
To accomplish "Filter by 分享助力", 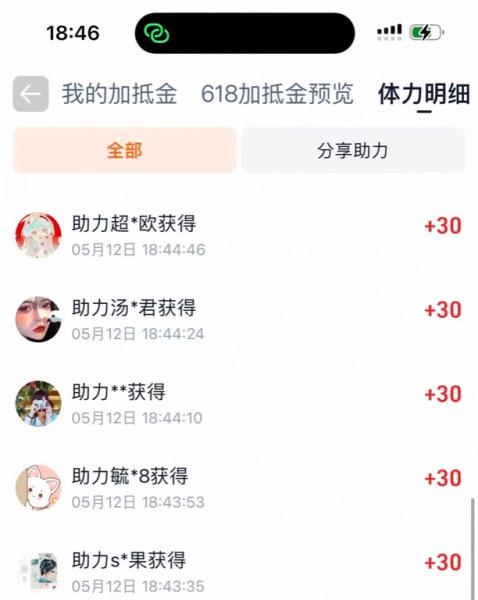I will coord(353,150).
